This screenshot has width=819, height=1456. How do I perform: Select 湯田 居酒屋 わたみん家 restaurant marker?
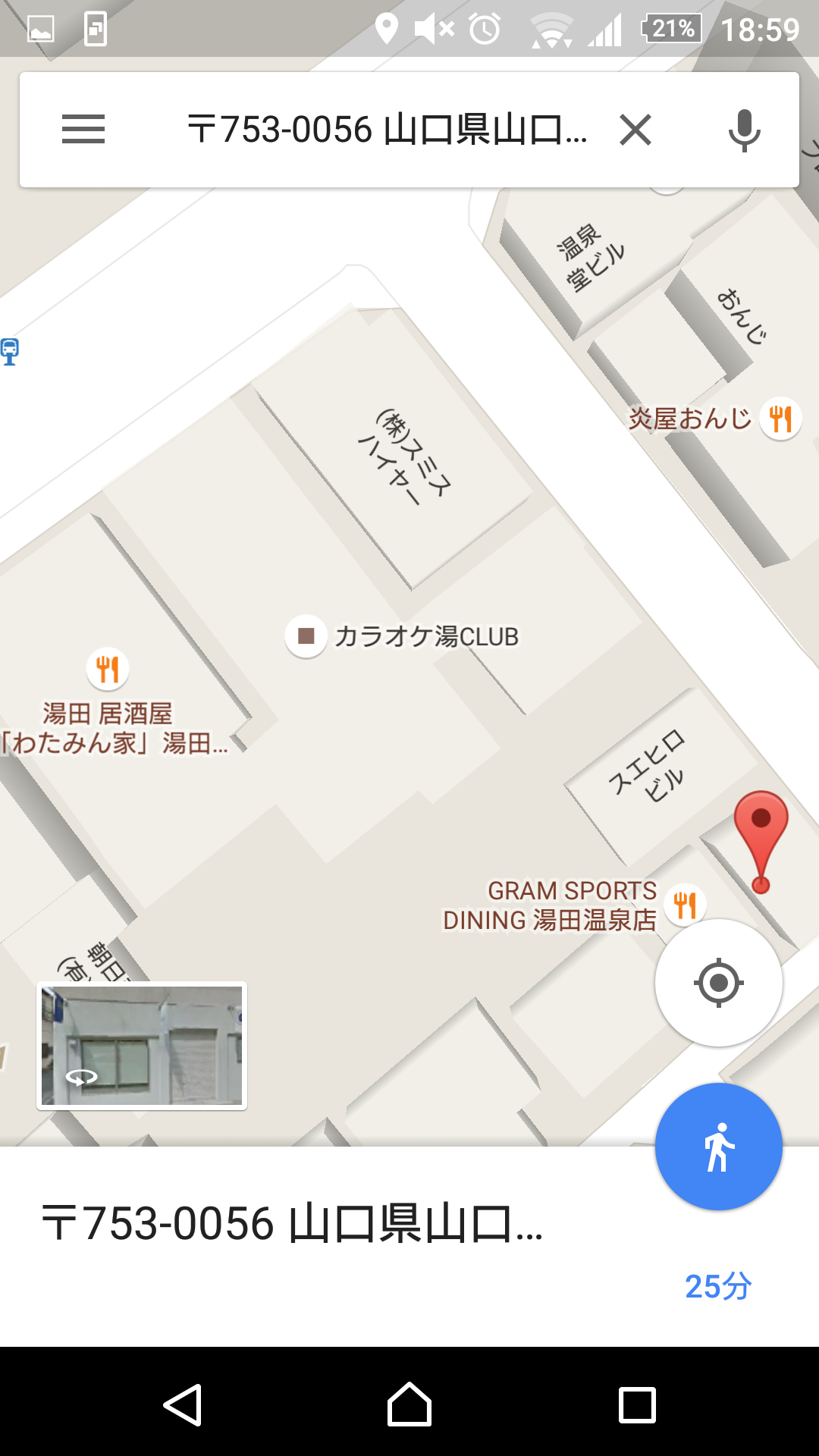pos(108,670)
